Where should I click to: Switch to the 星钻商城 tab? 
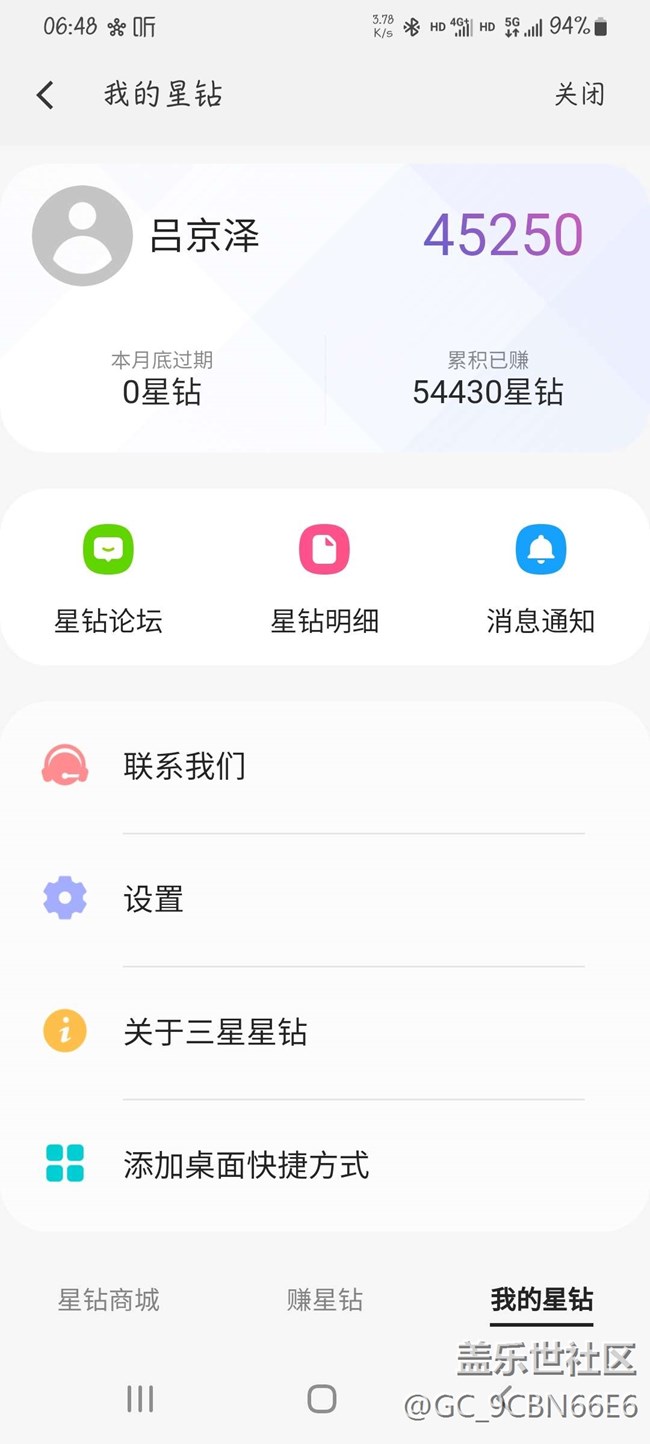pos(108,1300)
